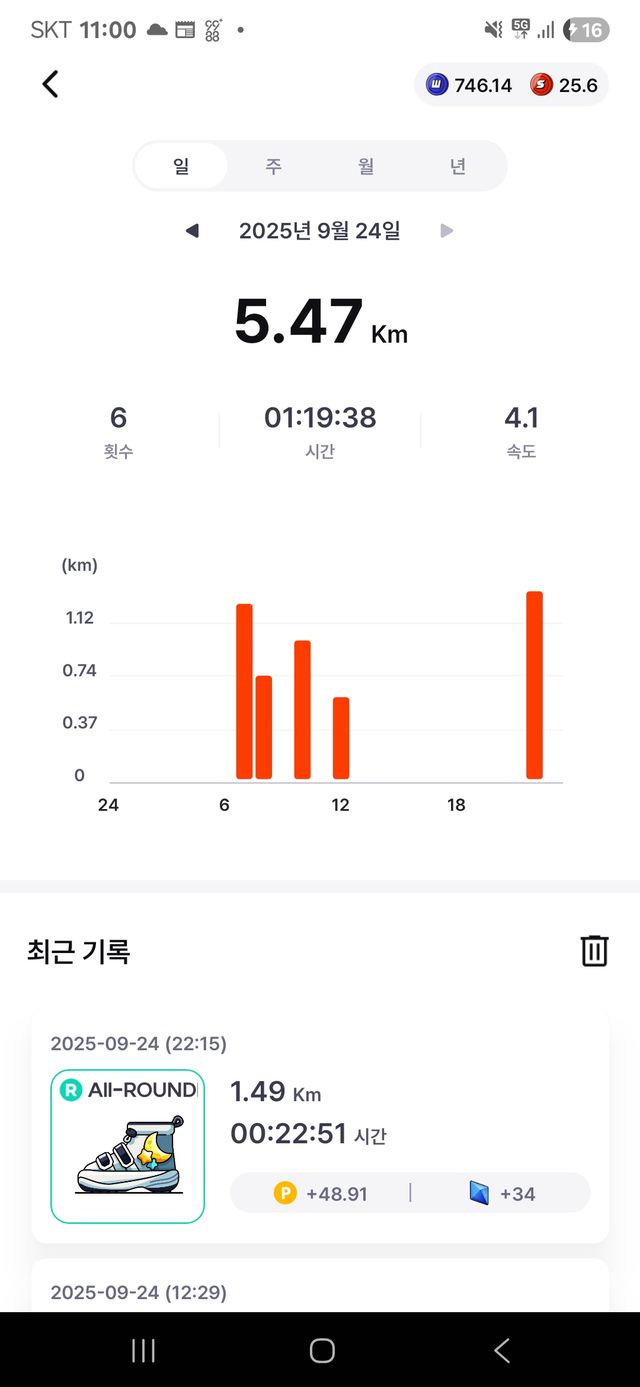Select the 월 (month) tab

coord(366,166)
